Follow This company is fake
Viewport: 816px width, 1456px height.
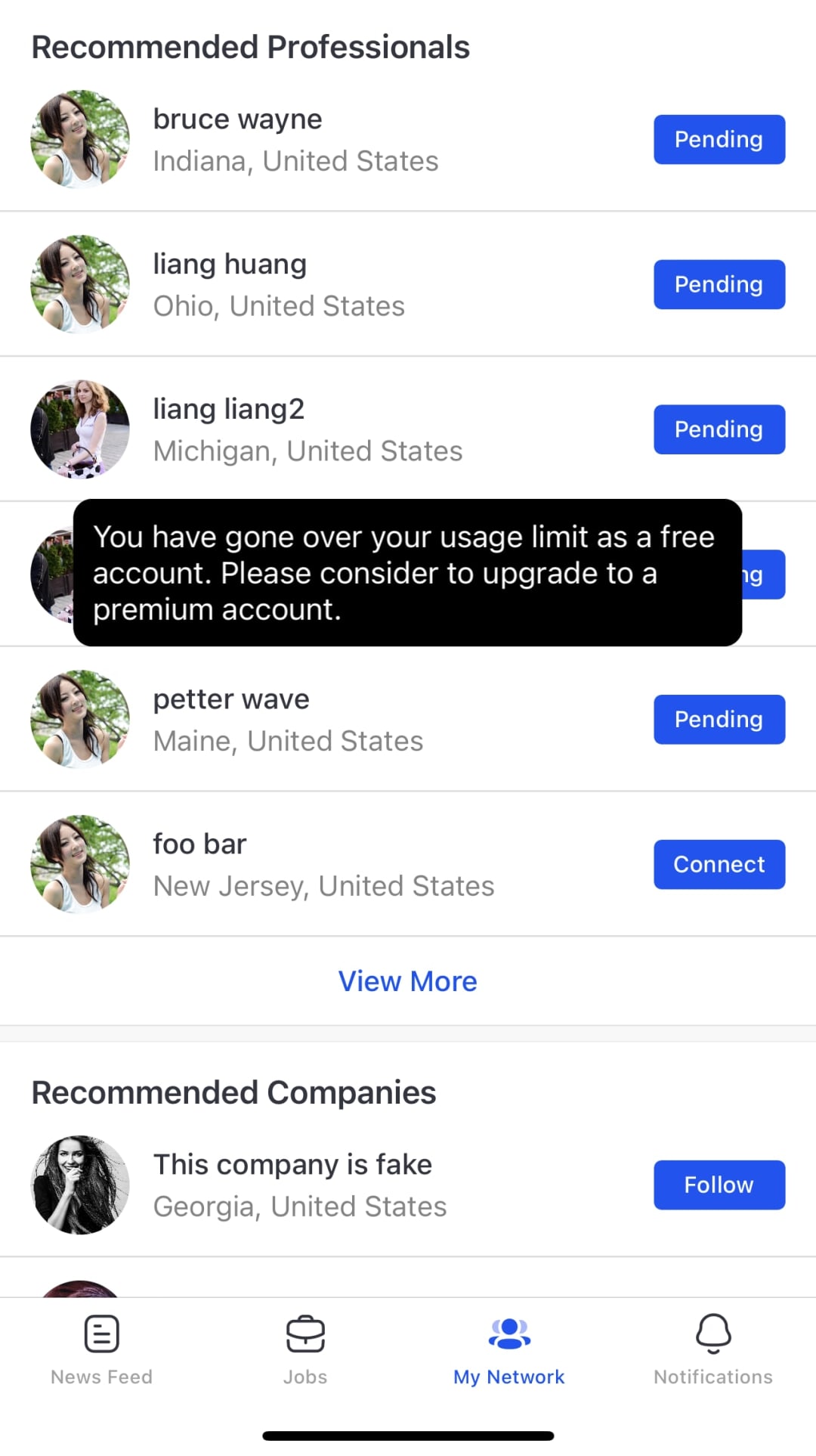[719, 1185]
